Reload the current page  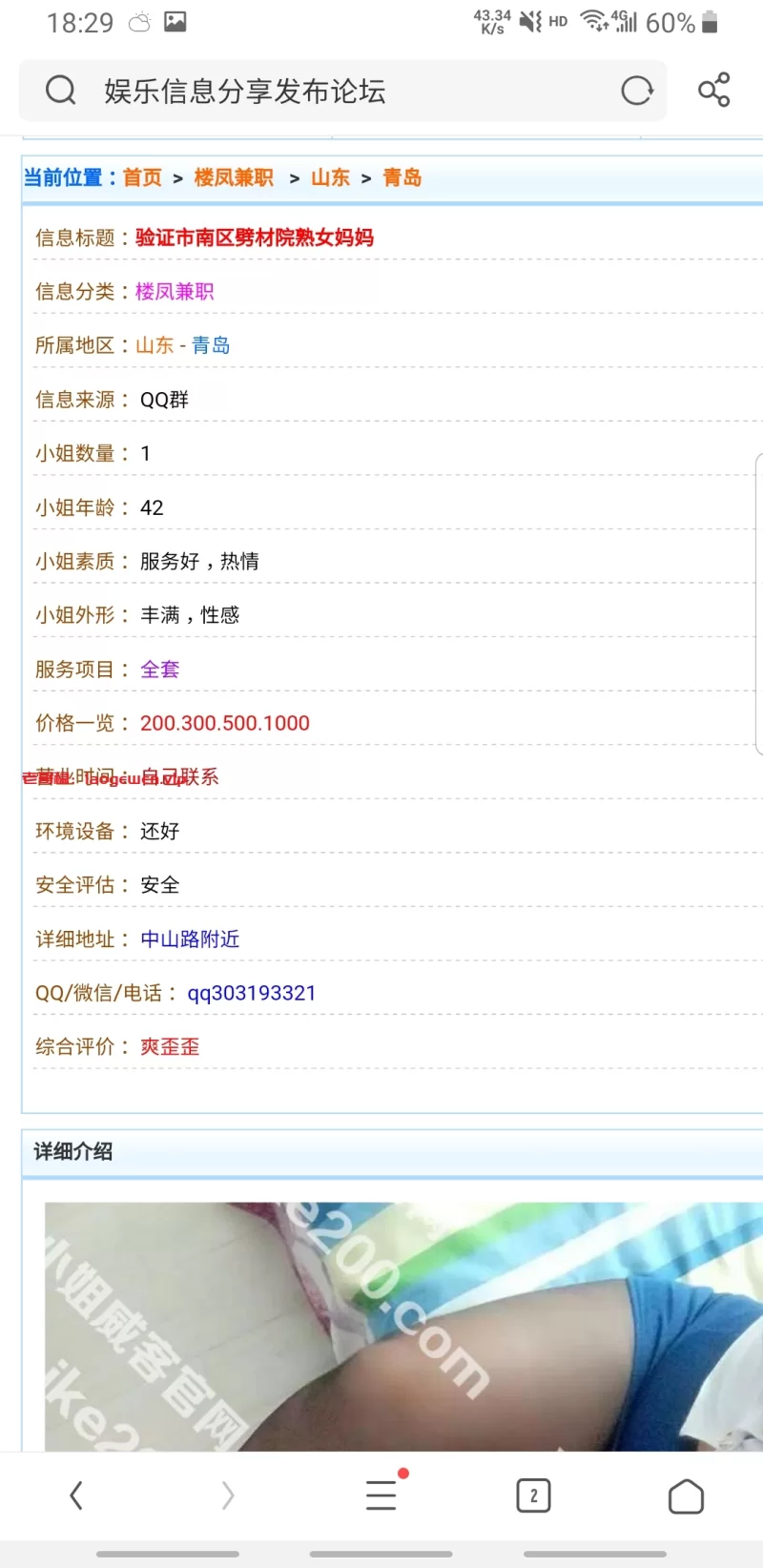[637, 92]
